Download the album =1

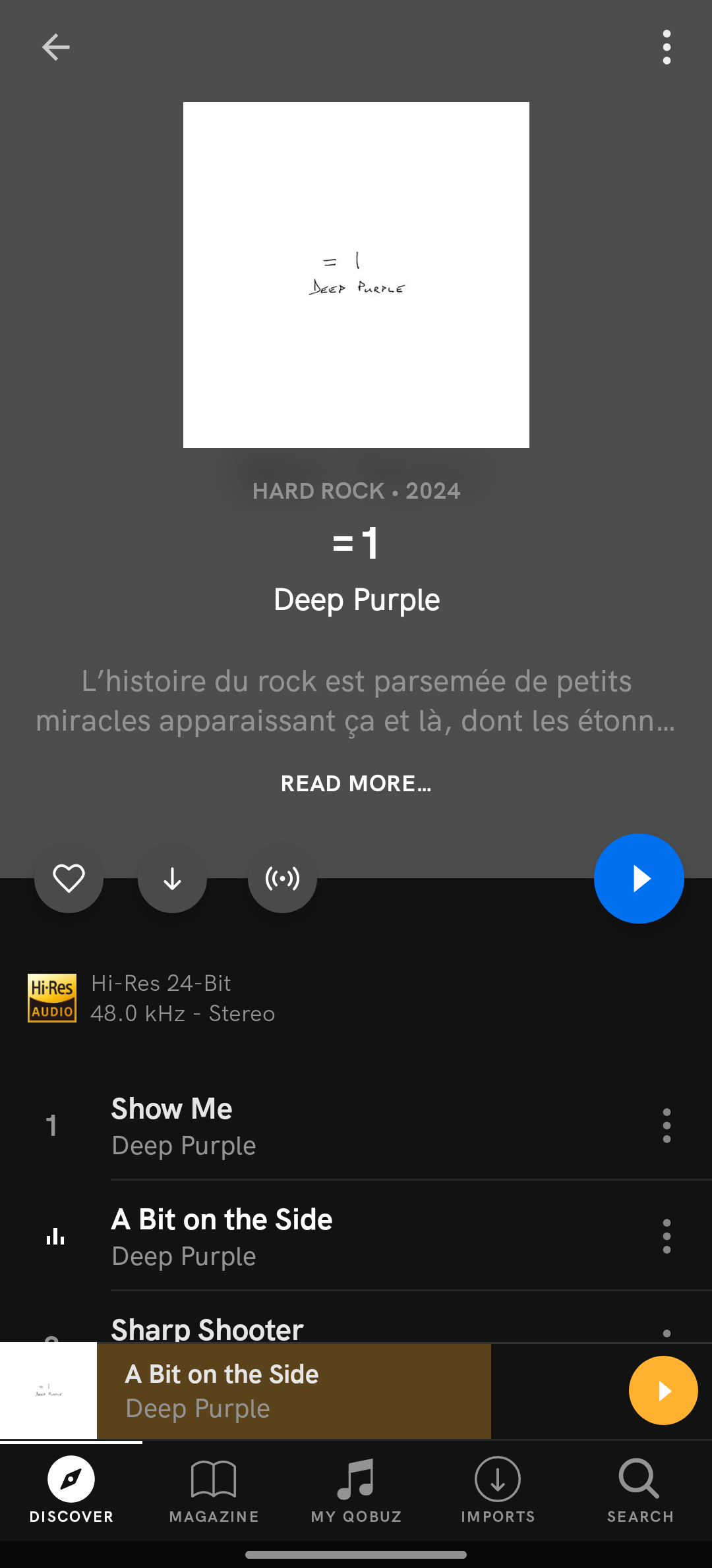click(x=172, y=878)
